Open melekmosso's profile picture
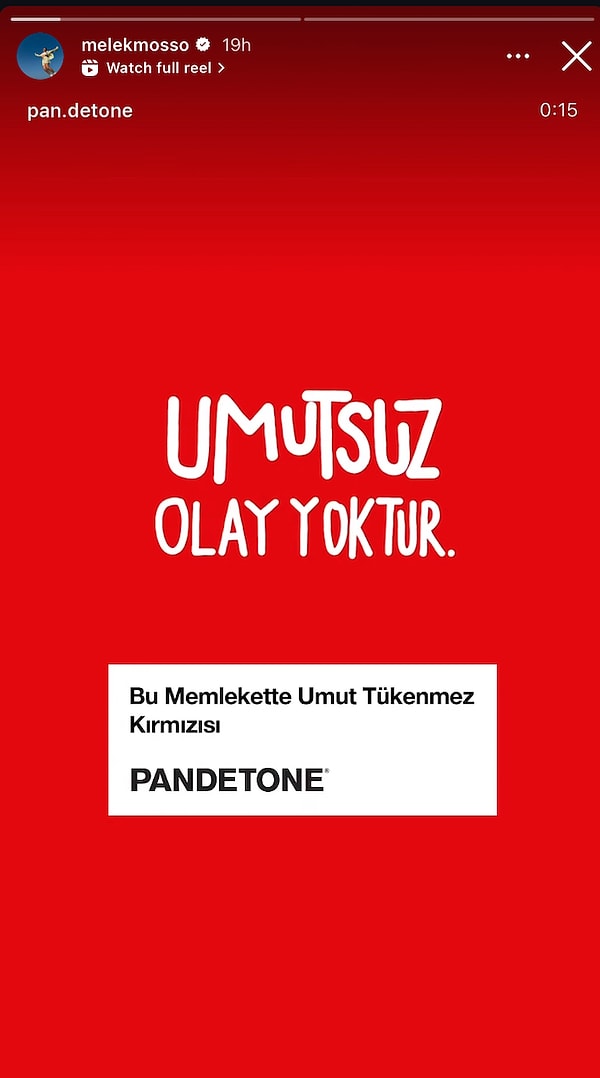600x1078 pixels. [41, 56]
